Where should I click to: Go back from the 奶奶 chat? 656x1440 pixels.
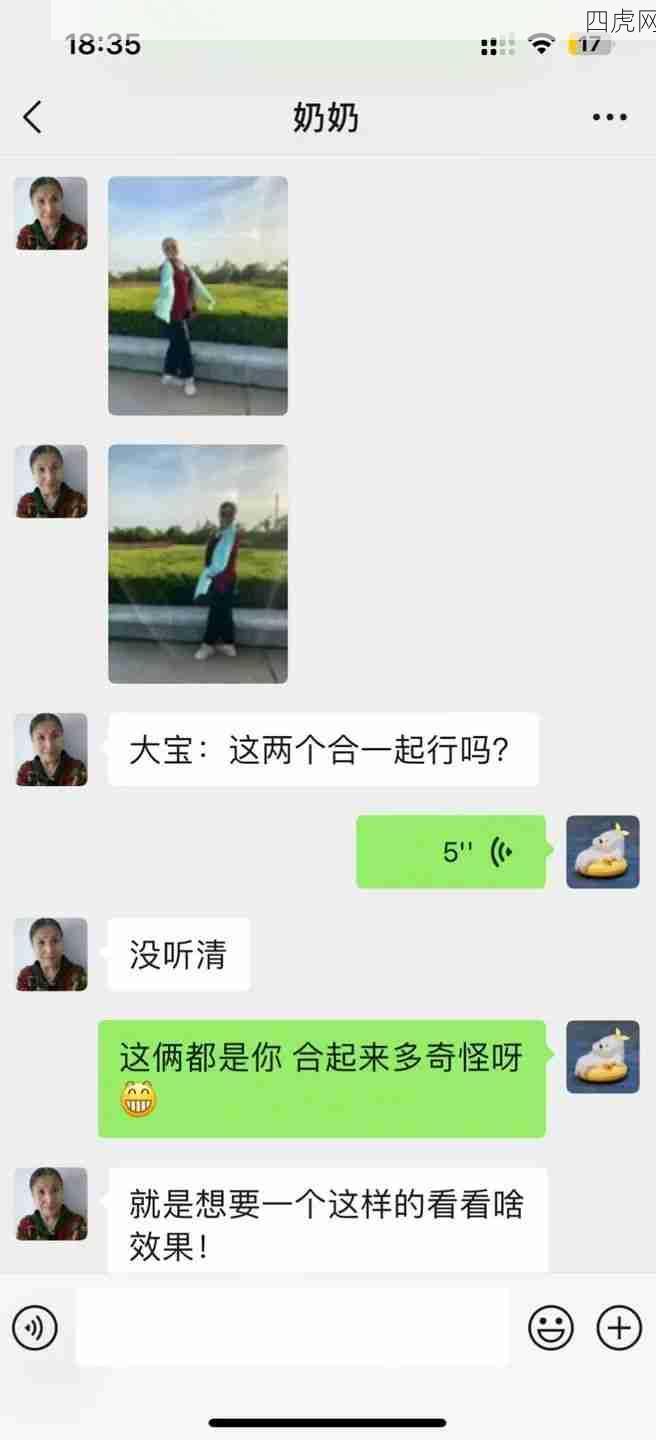coord(33,117)
